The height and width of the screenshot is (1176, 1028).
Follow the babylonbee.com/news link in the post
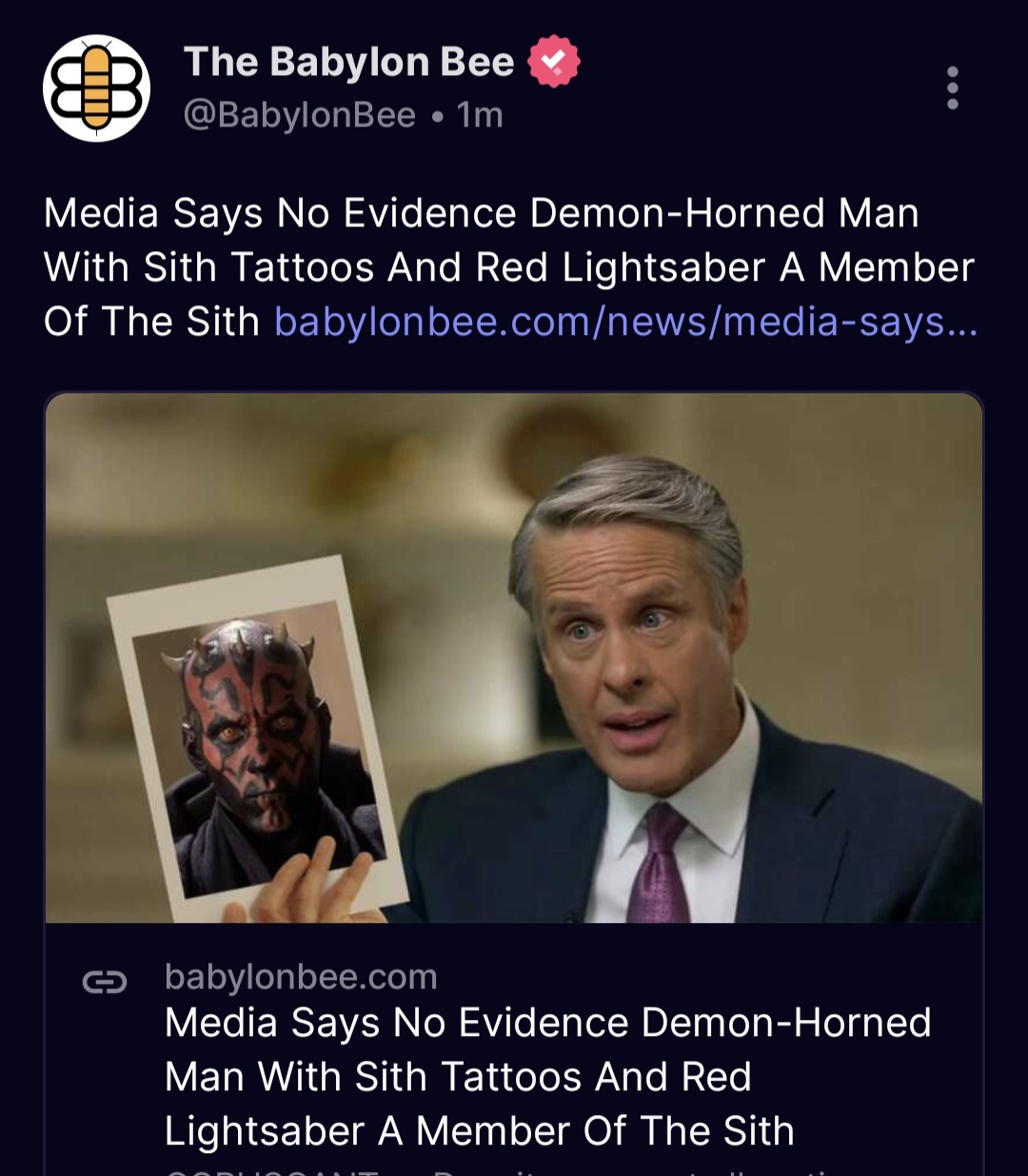pyautogui.click(x=625, y=322)
